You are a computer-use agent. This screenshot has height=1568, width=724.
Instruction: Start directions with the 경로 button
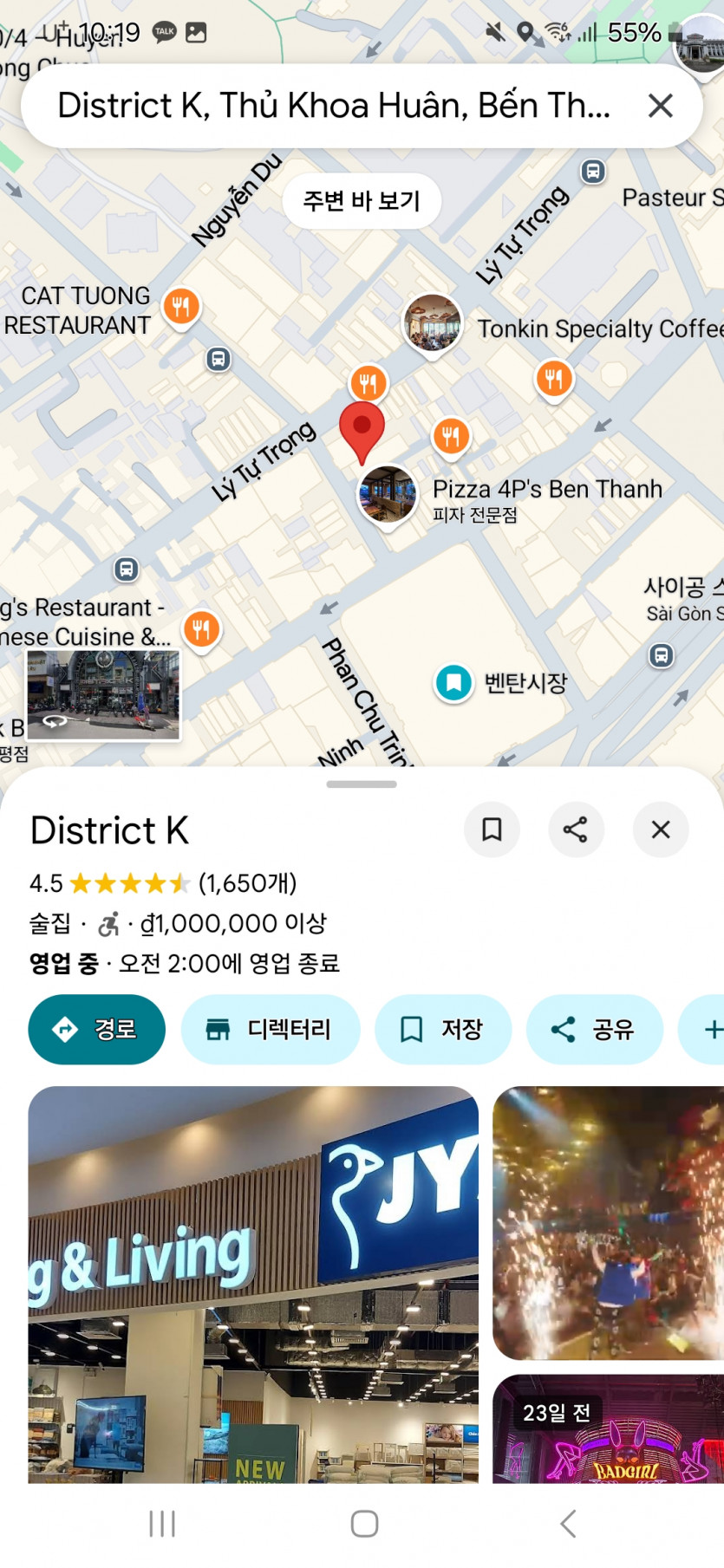96,1029
